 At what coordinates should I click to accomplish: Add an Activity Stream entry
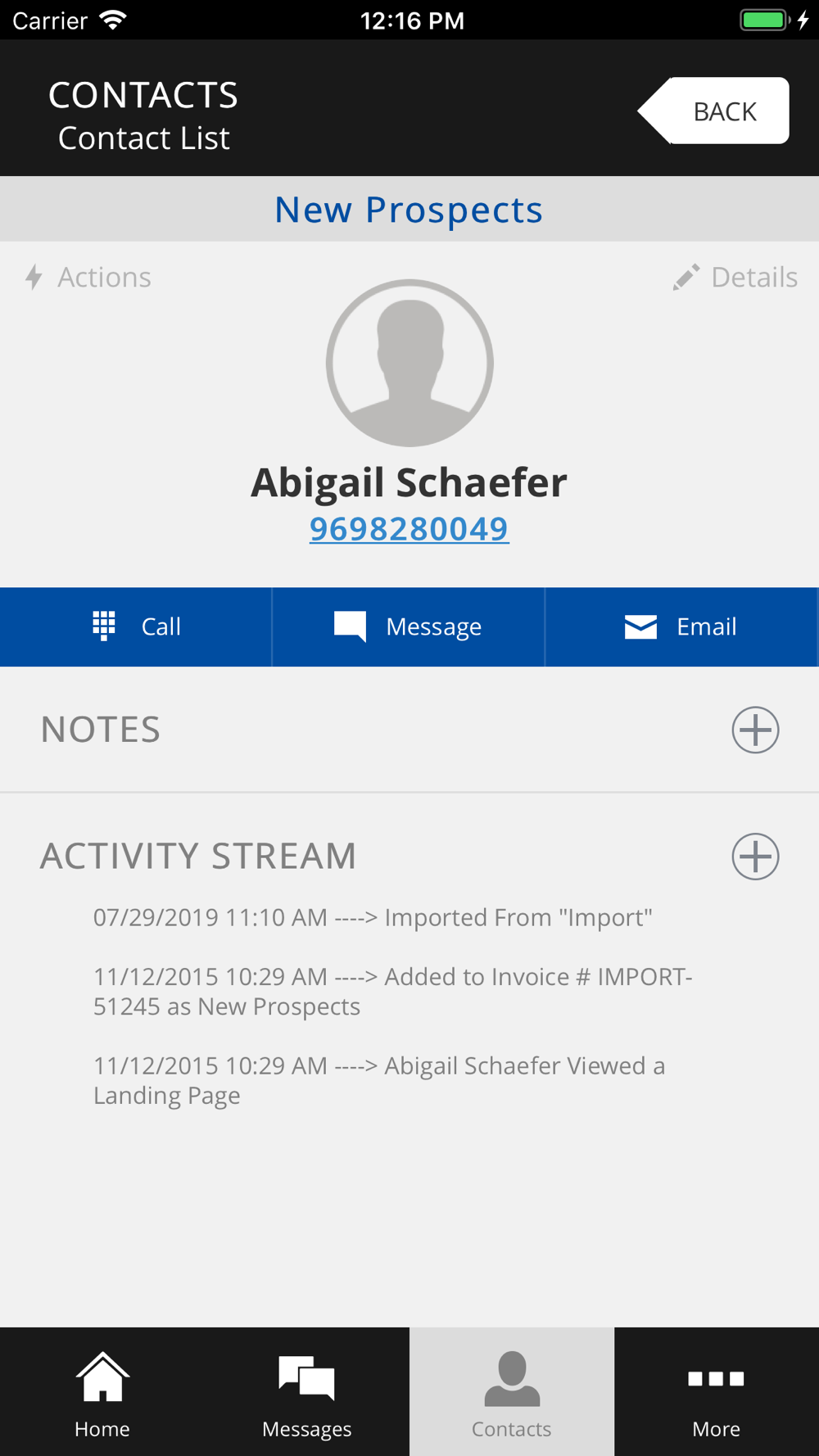754,857
